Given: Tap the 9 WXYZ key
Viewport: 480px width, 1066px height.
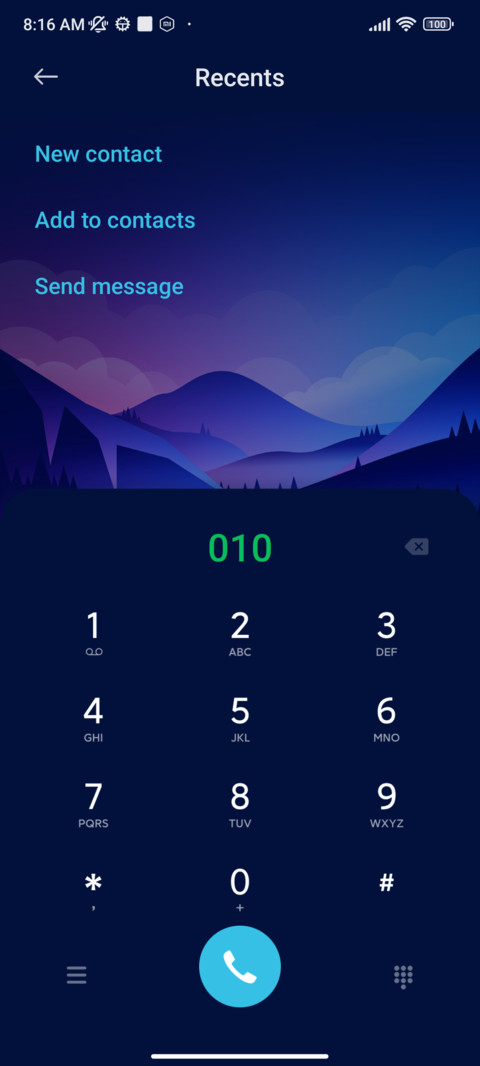Looking at the screenshot, I should (x=386, y=805).
